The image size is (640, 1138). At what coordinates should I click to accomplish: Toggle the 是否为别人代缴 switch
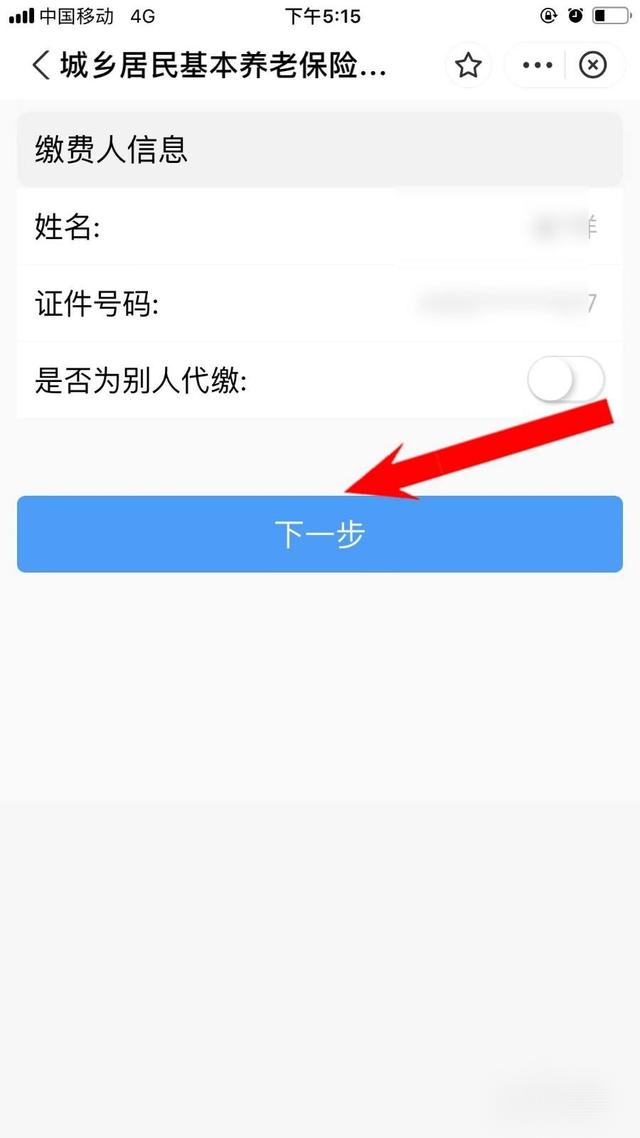(x=566, y=380)
